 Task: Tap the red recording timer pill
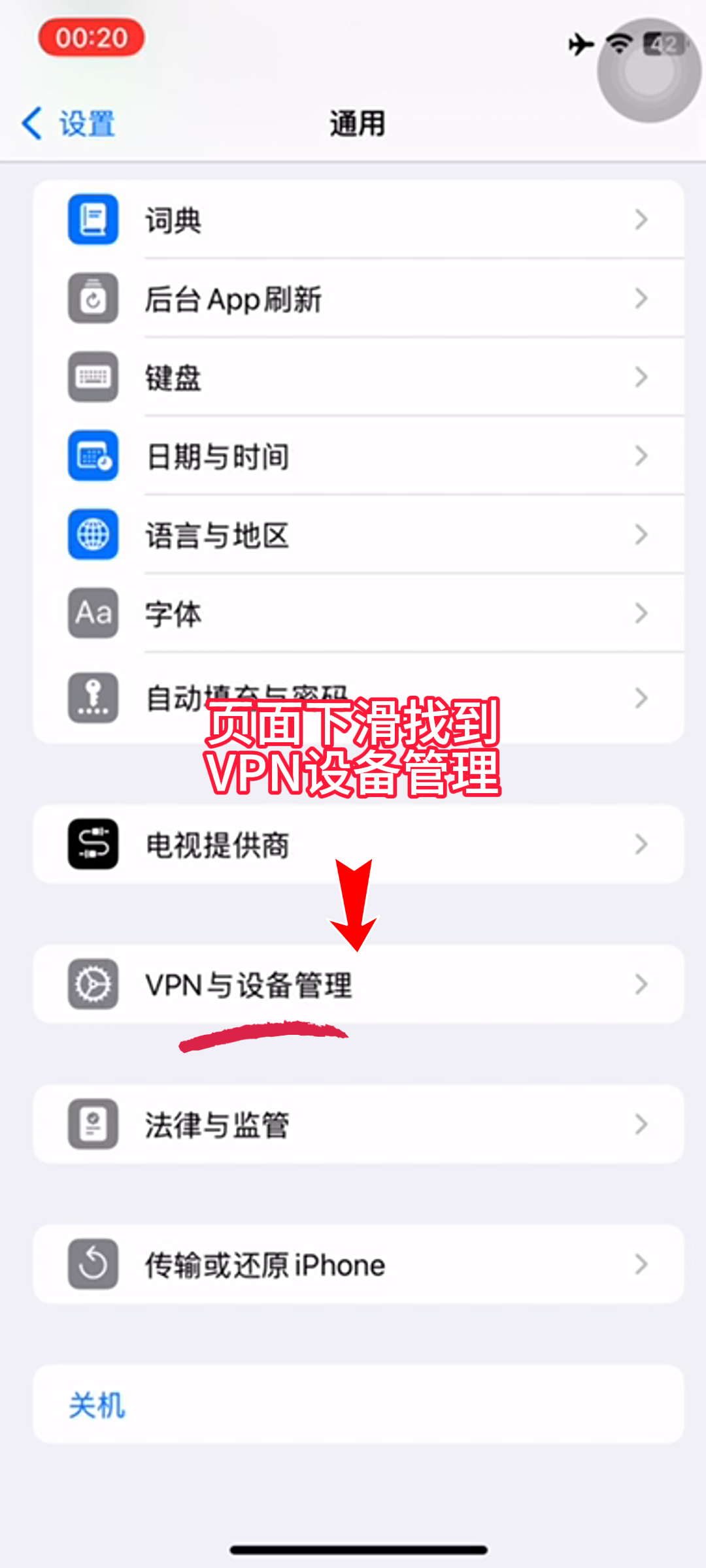[x=92, y=38]
